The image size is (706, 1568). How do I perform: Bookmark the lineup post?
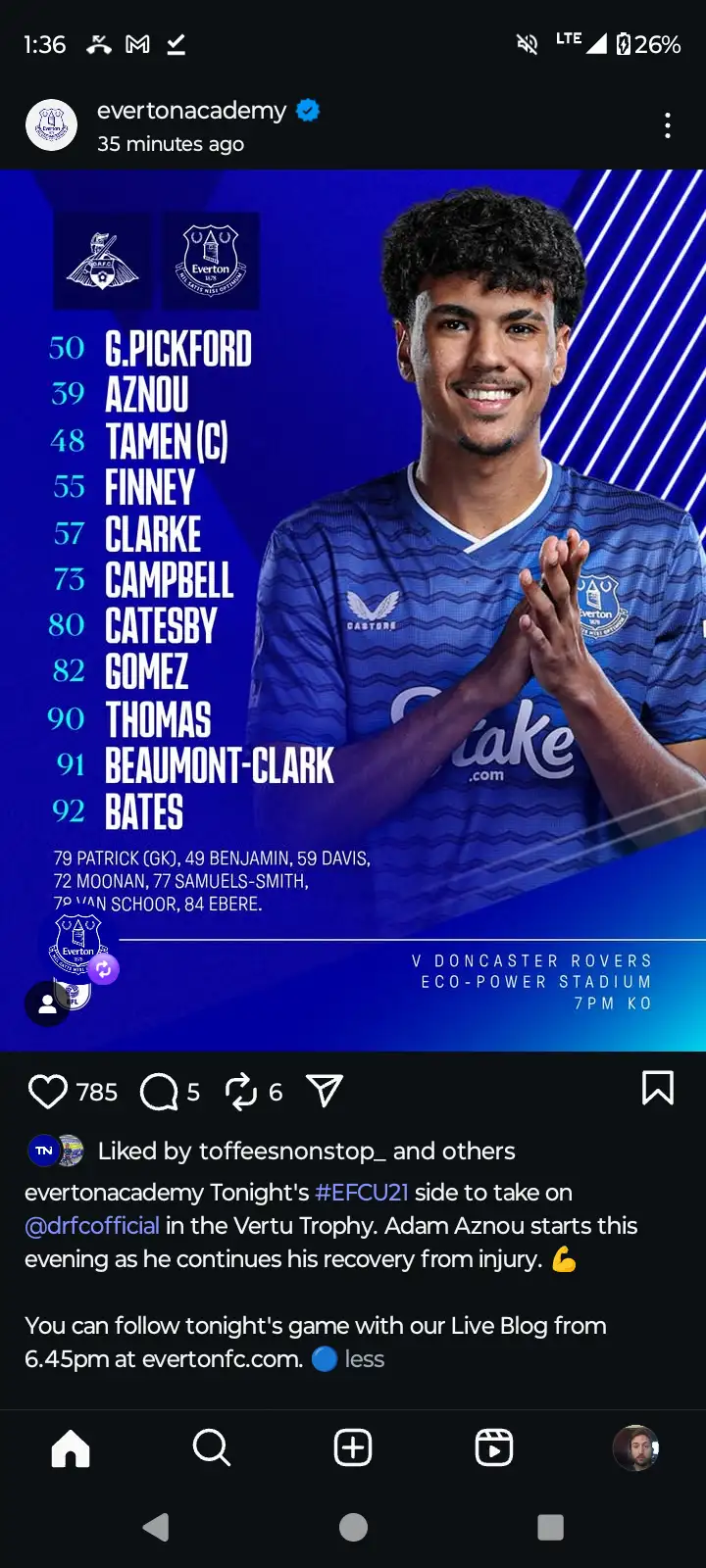pyautogui.click(x=657, y=1088)
